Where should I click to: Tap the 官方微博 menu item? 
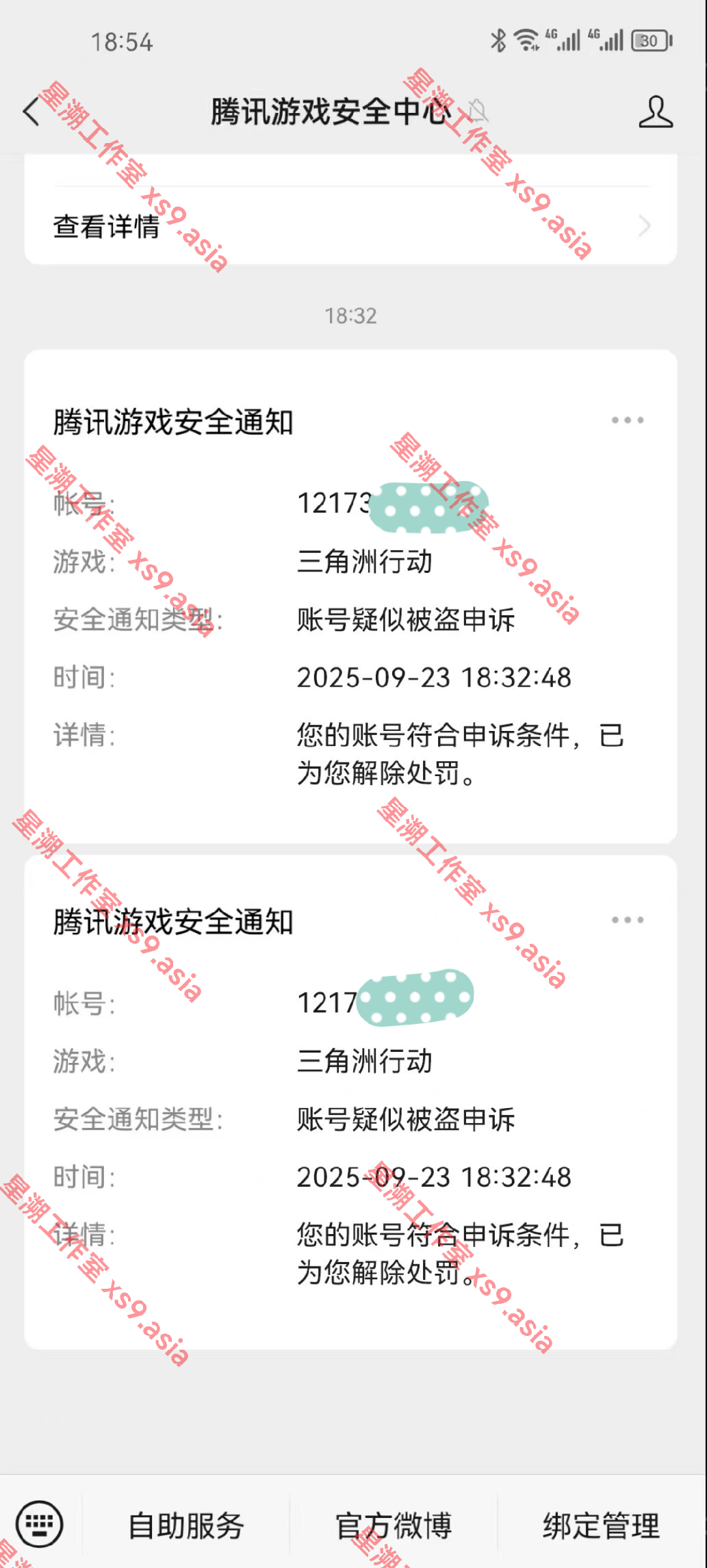point(394,1526)
